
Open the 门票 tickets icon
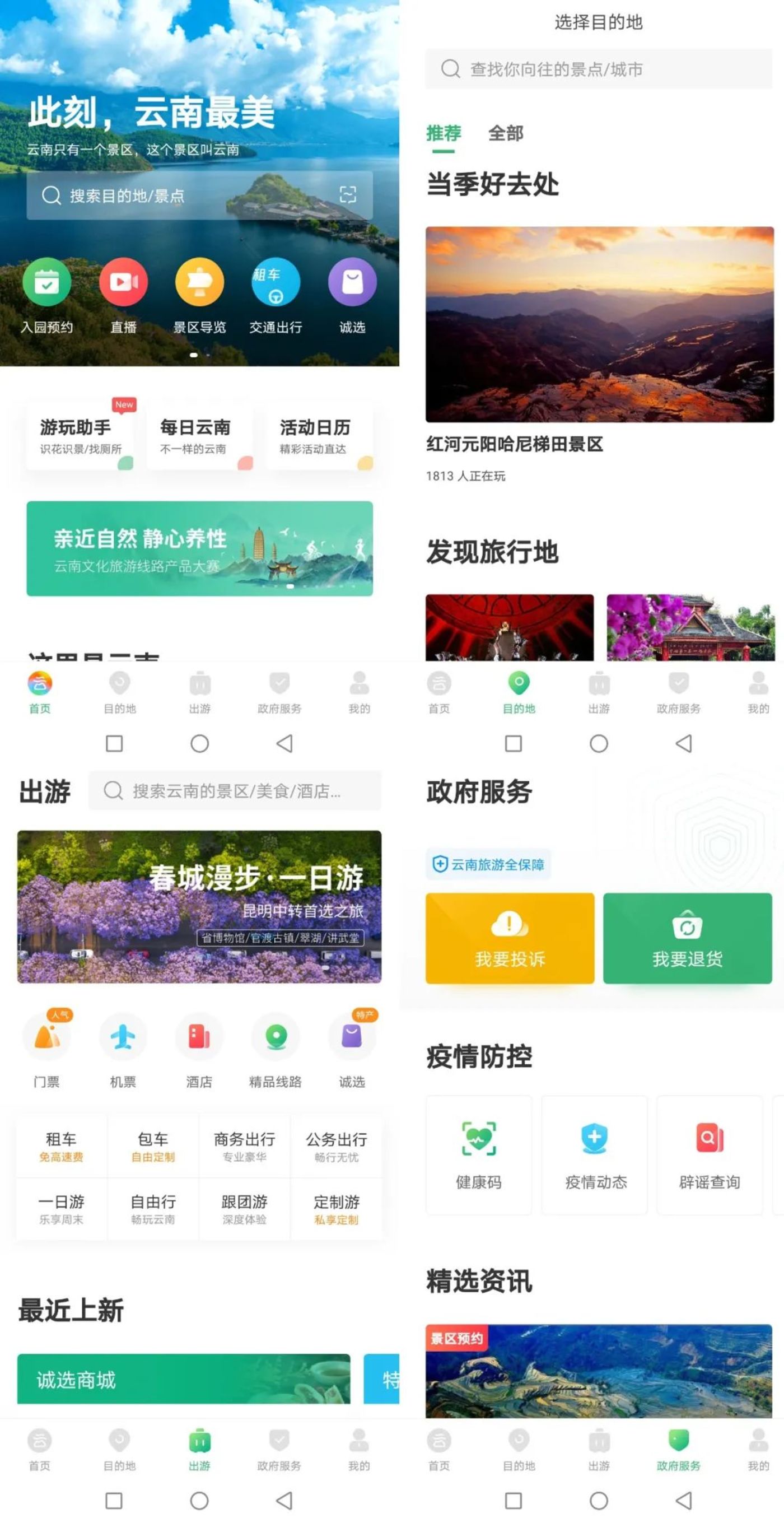pyautogui.click(x=47, y=1040)
